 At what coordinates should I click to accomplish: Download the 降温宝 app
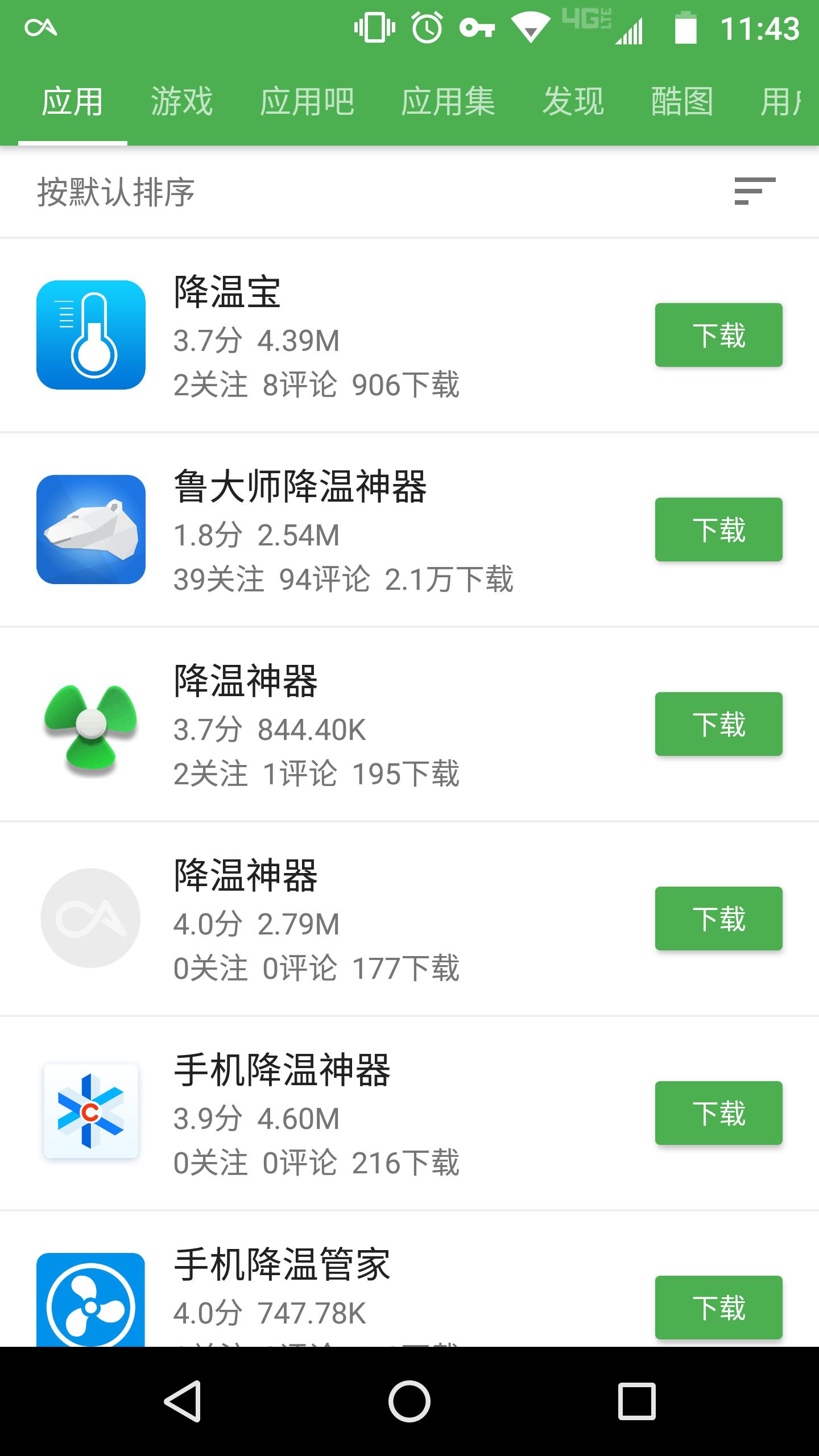[x=718, y=336]
